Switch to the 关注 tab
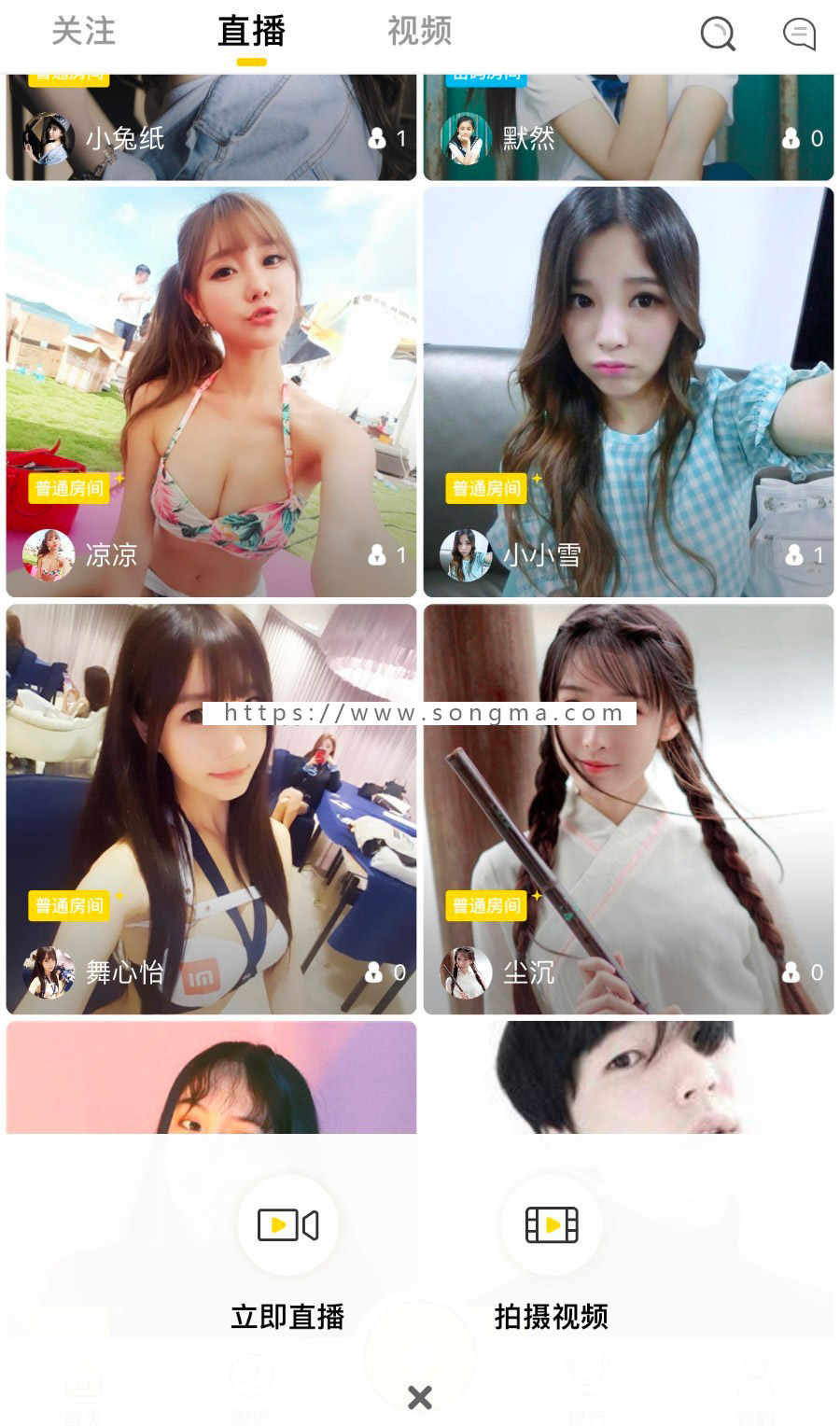The image size is (840, 1426). [x=83, y=32]
